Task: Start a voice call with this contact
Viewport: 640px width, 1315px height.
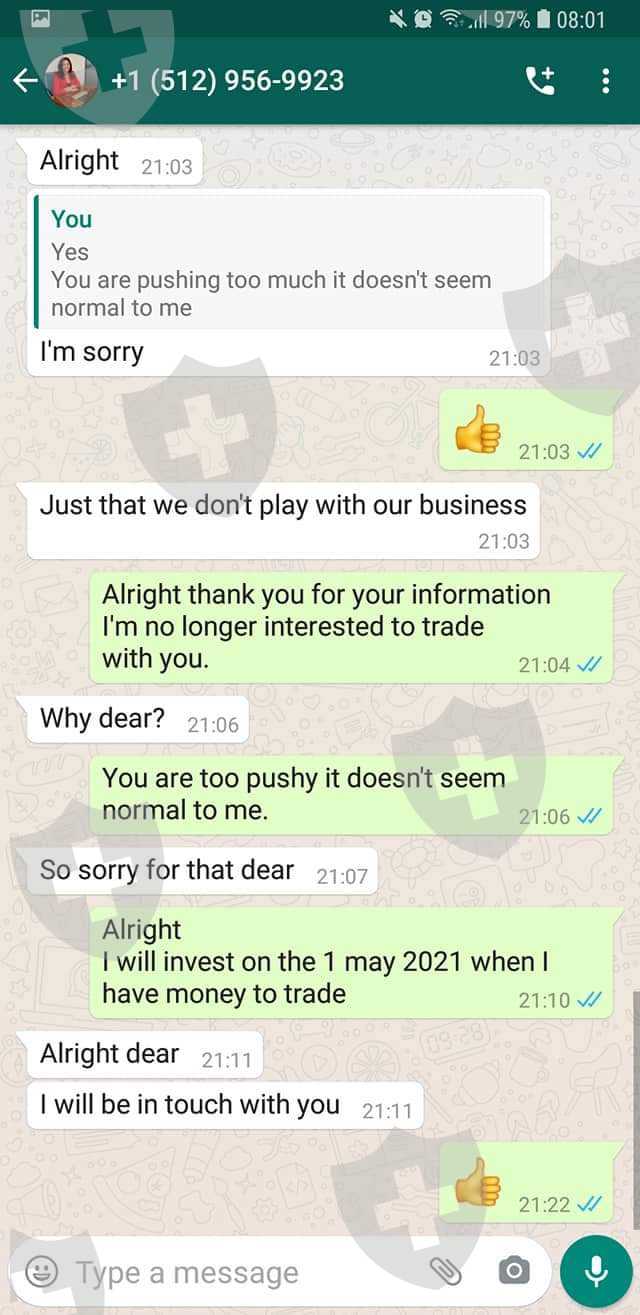Action: coord(540,81)
